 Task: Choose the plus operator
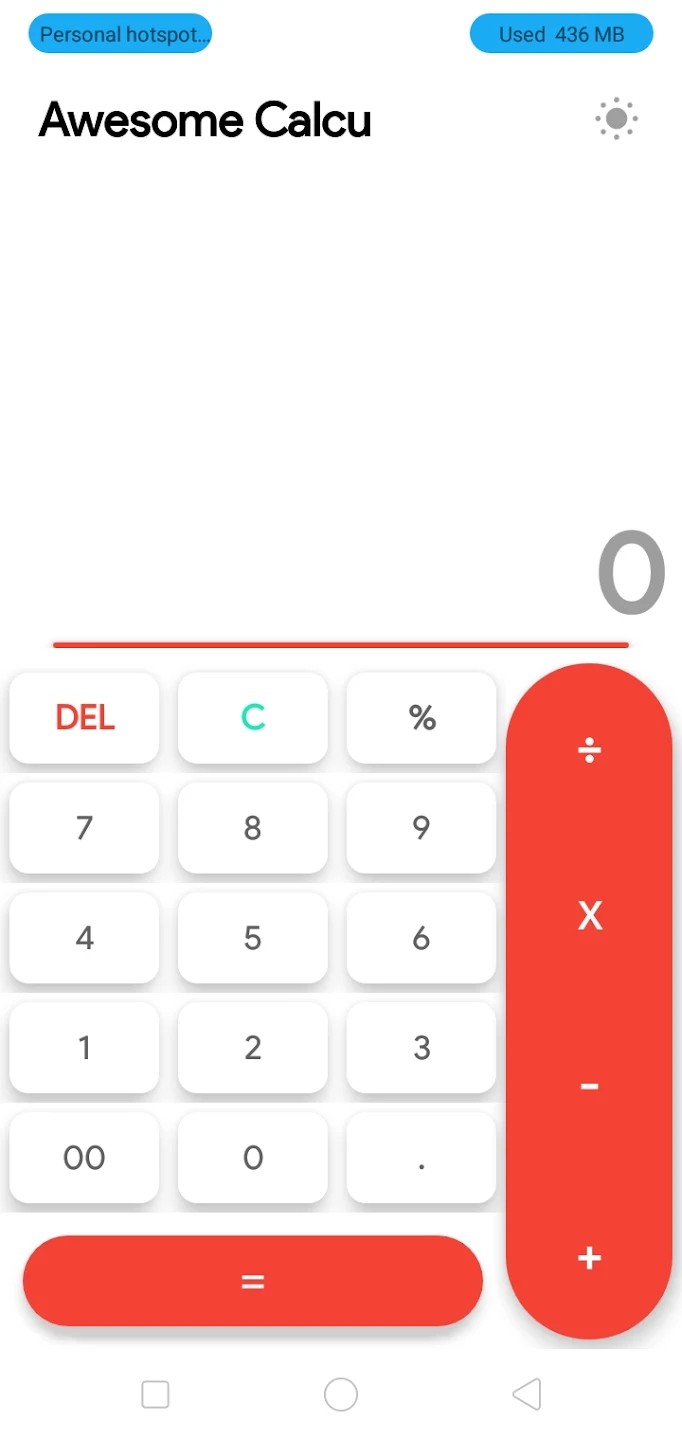pos(589,1258)
